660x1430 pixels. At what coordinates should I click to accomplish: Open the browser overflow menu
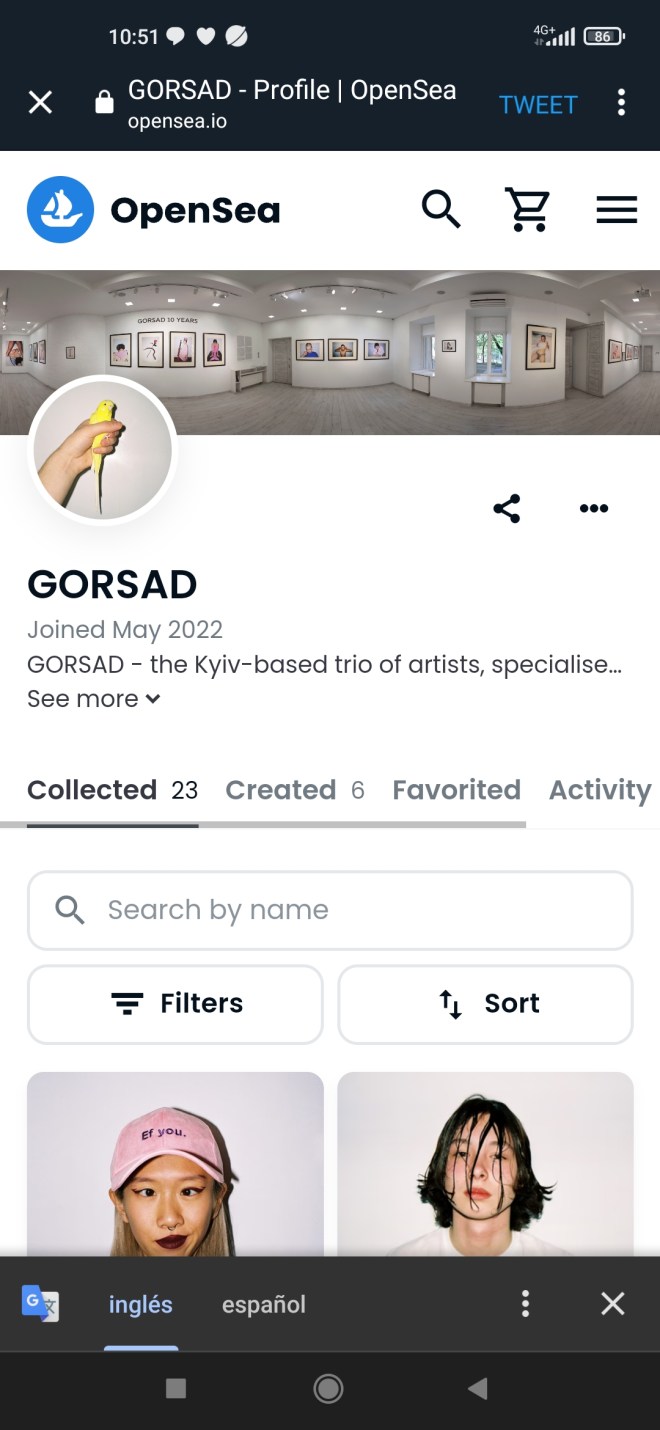[x=621, y=103]
